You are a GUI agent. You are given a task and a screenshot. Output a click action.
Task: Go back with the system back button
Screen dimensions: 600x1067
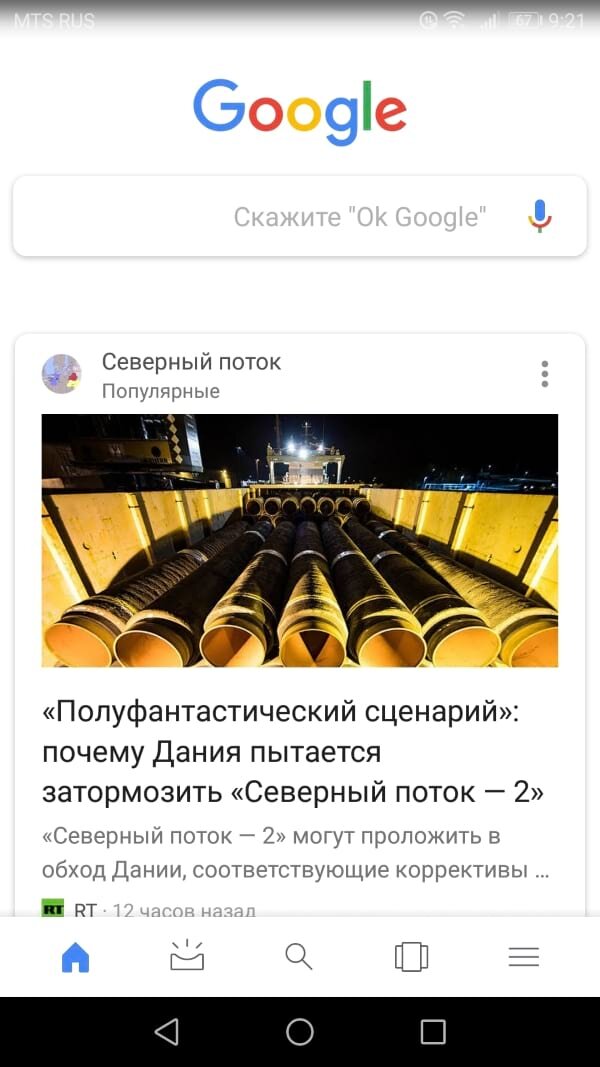(x=167, y=1032)
